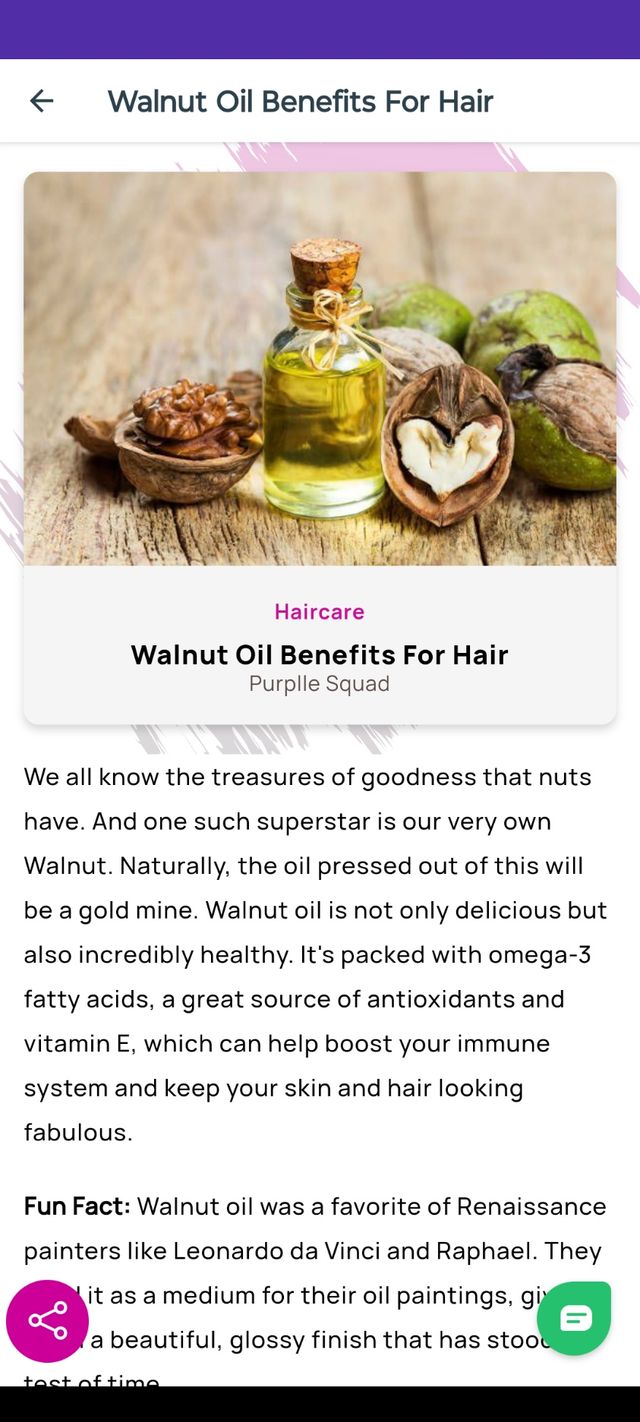The height and width of the screenshot is (1422, 640).
Task: Open the green chat support button
Action: click(x=575, y=1318)
